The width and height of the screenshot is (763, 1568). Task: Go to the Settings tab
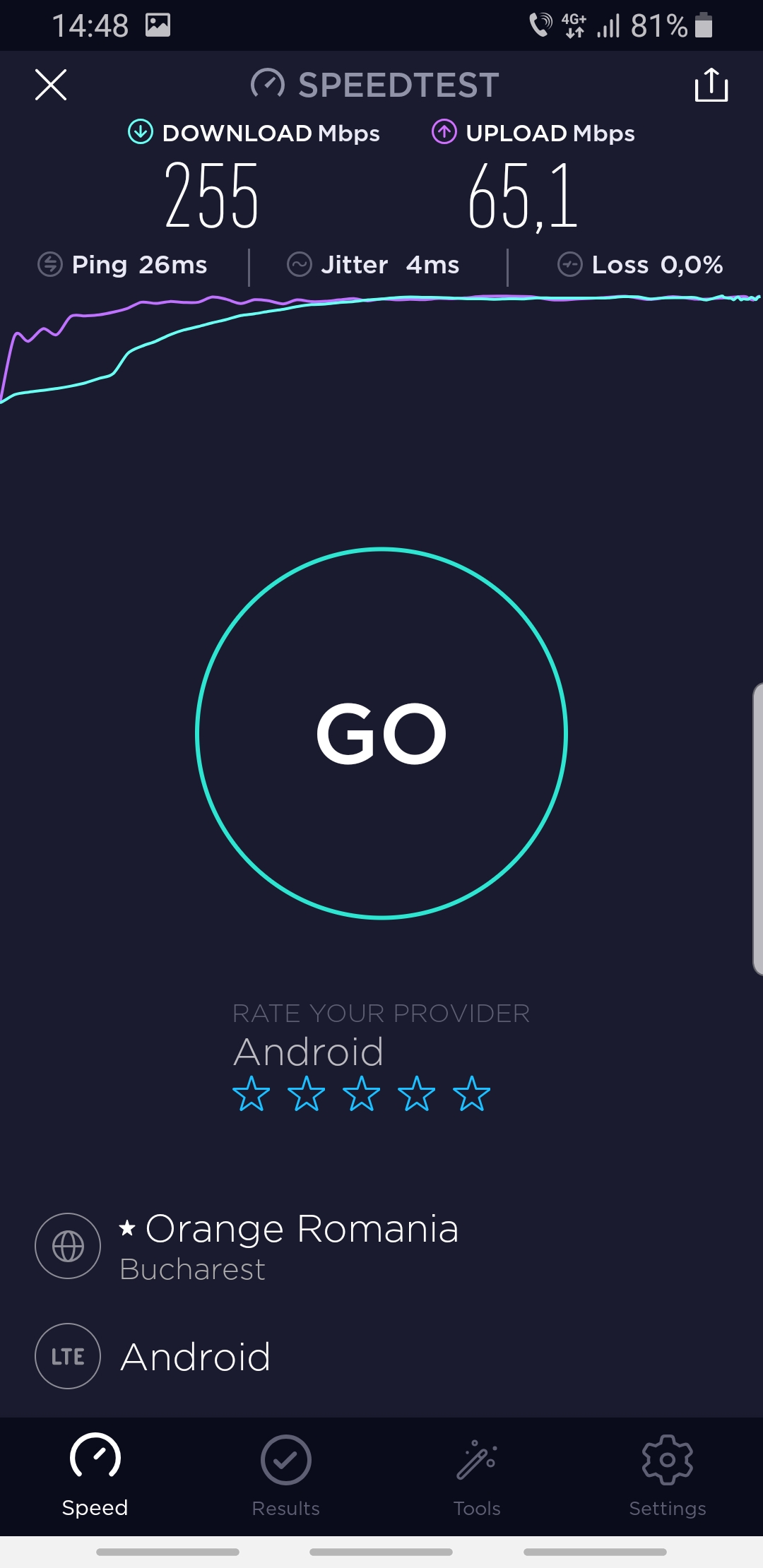coord(667,1476)
